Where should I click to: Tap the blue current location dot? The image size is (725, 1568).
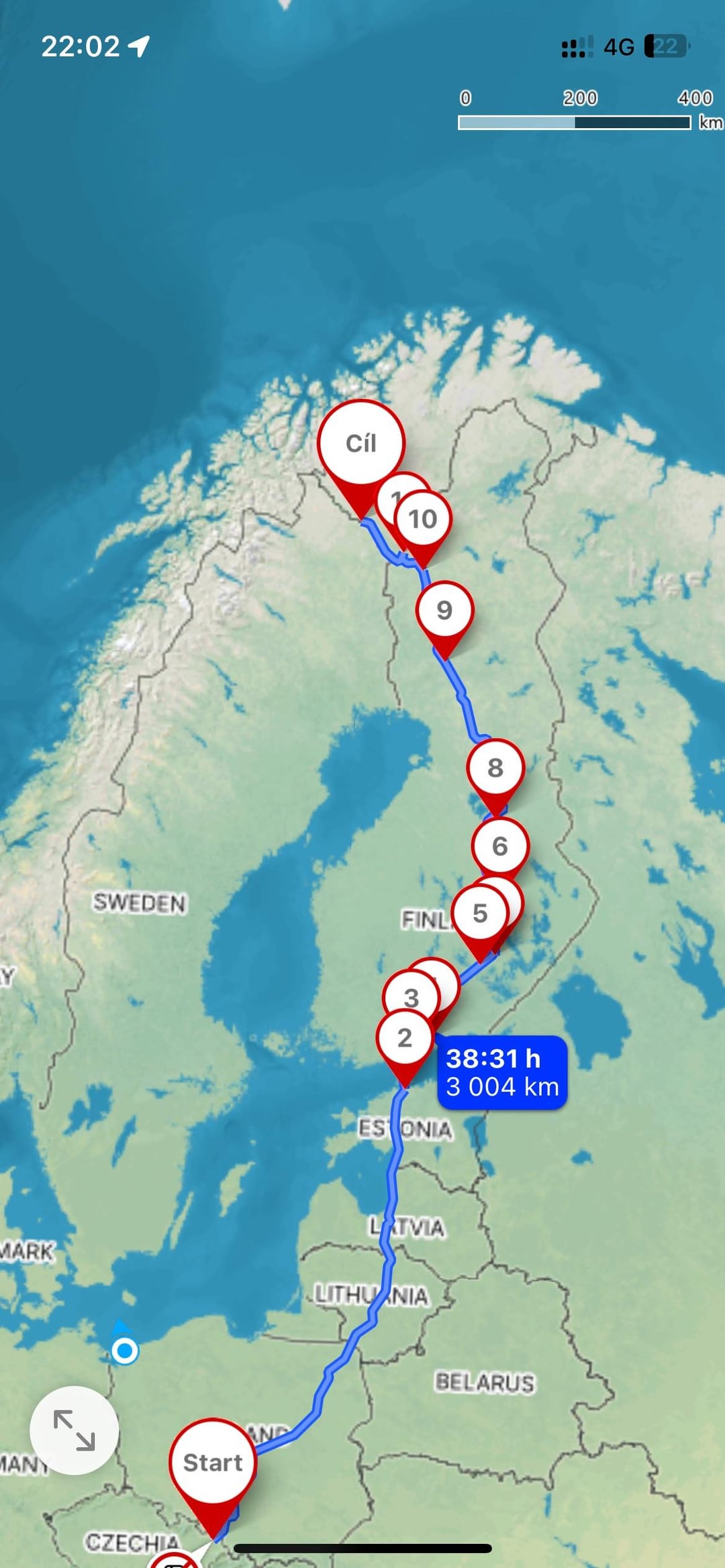[125, 1350]
